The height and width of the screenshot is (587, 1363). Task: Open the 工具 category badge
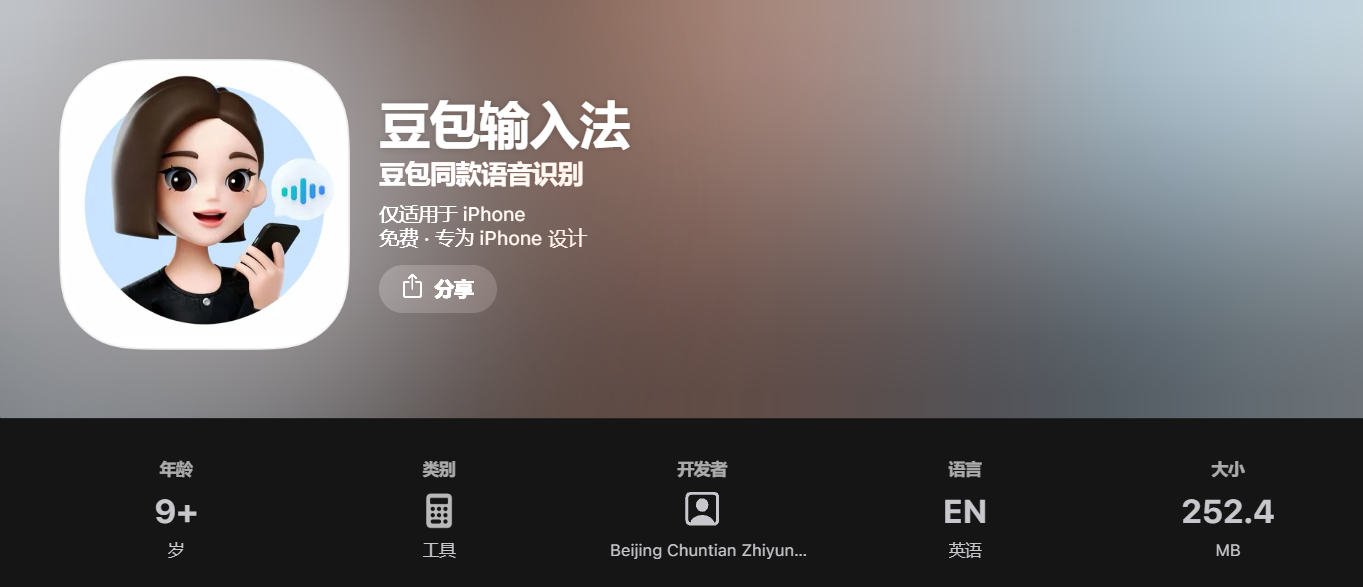tap(439, 511)
